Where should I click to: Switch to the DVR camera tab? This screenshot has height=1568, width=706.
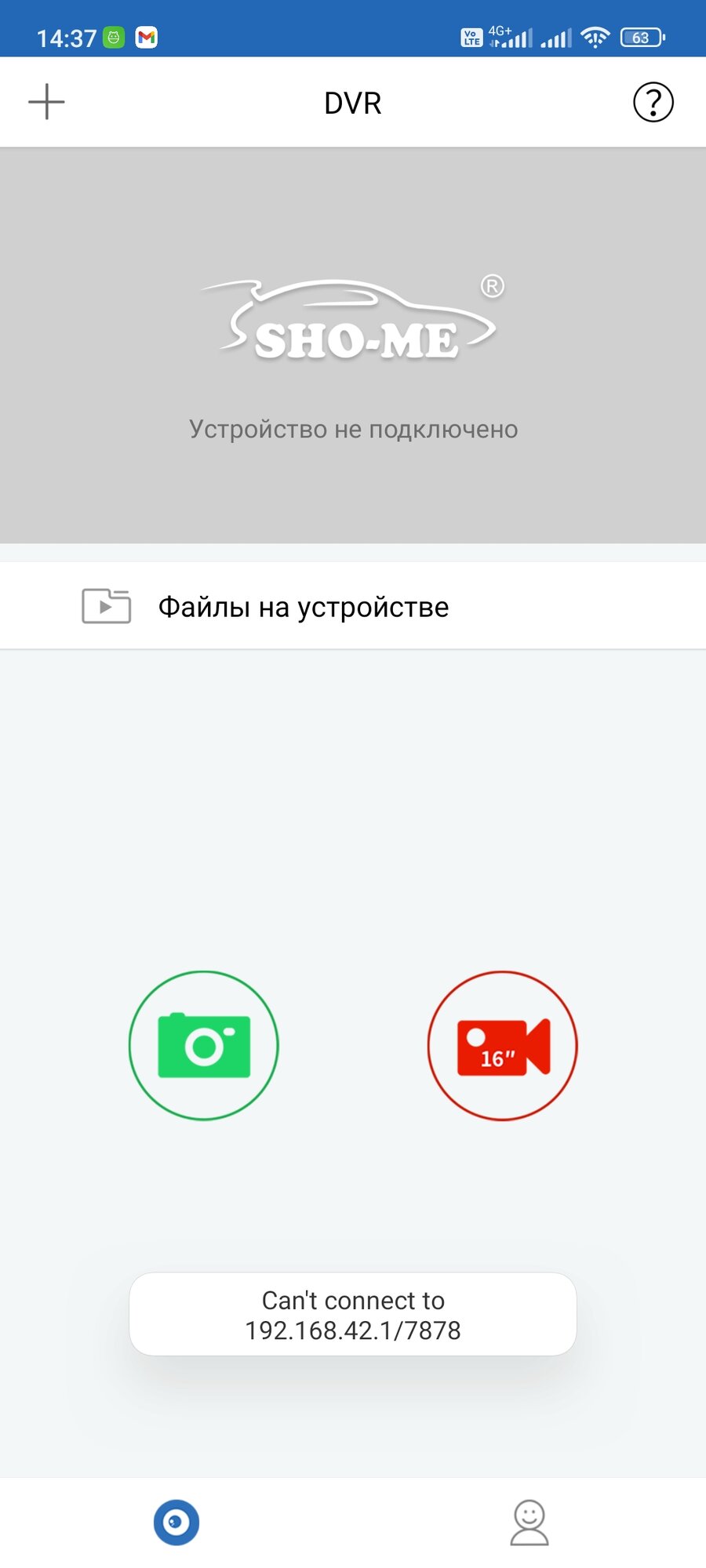176,1523
